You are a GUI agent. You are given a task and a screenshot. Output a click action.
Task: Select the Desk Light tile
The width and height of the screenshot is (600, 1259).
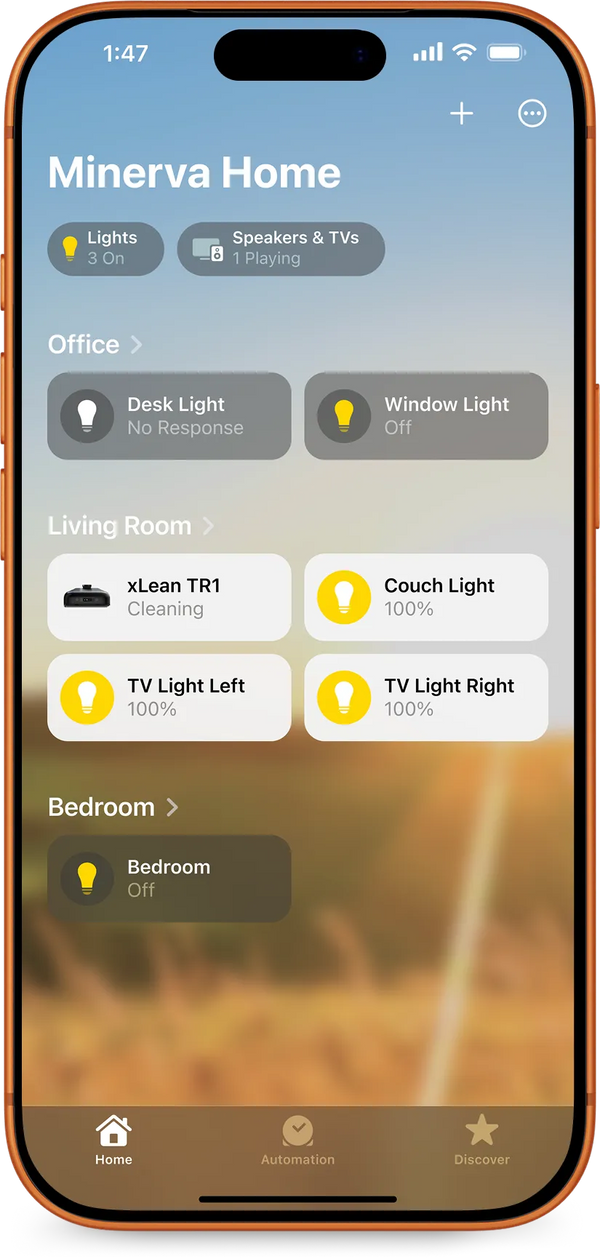pos(169,416)
